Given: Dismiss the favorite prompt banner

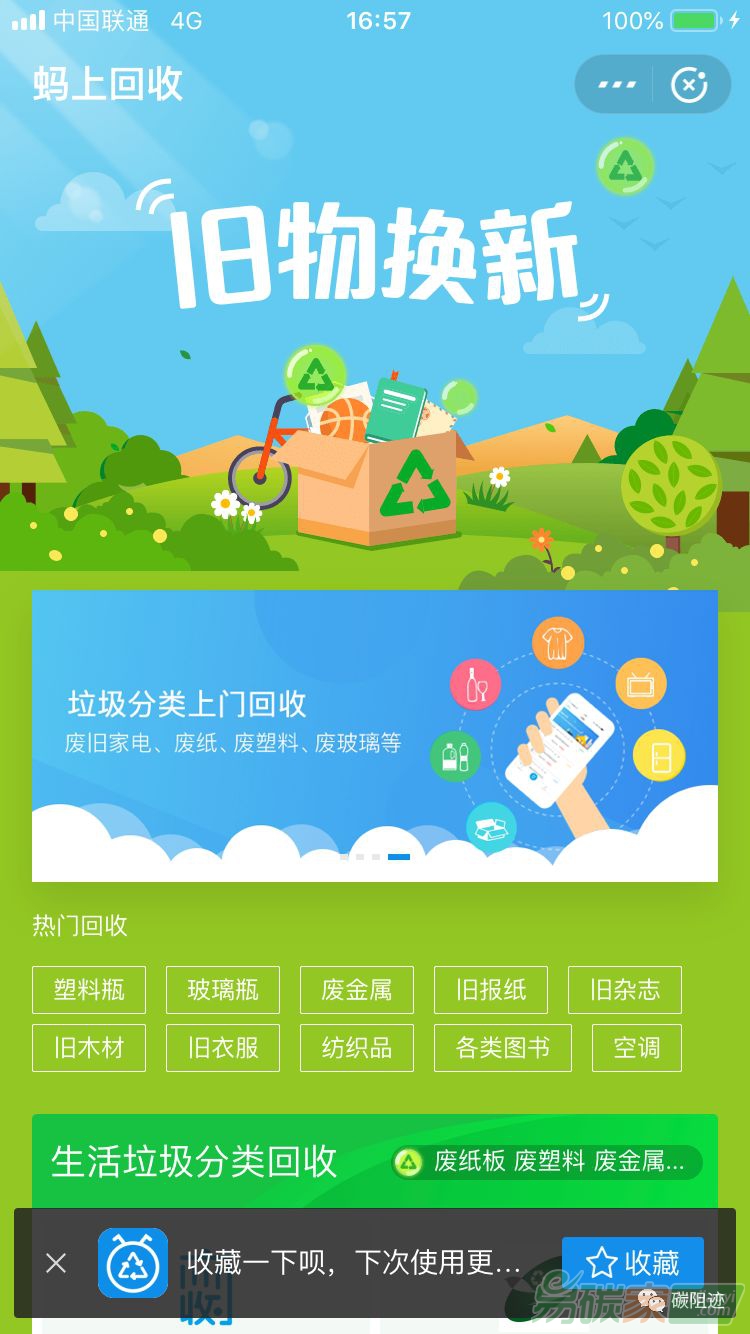Looking at the screenshot, I should (x=56, y=1263).
